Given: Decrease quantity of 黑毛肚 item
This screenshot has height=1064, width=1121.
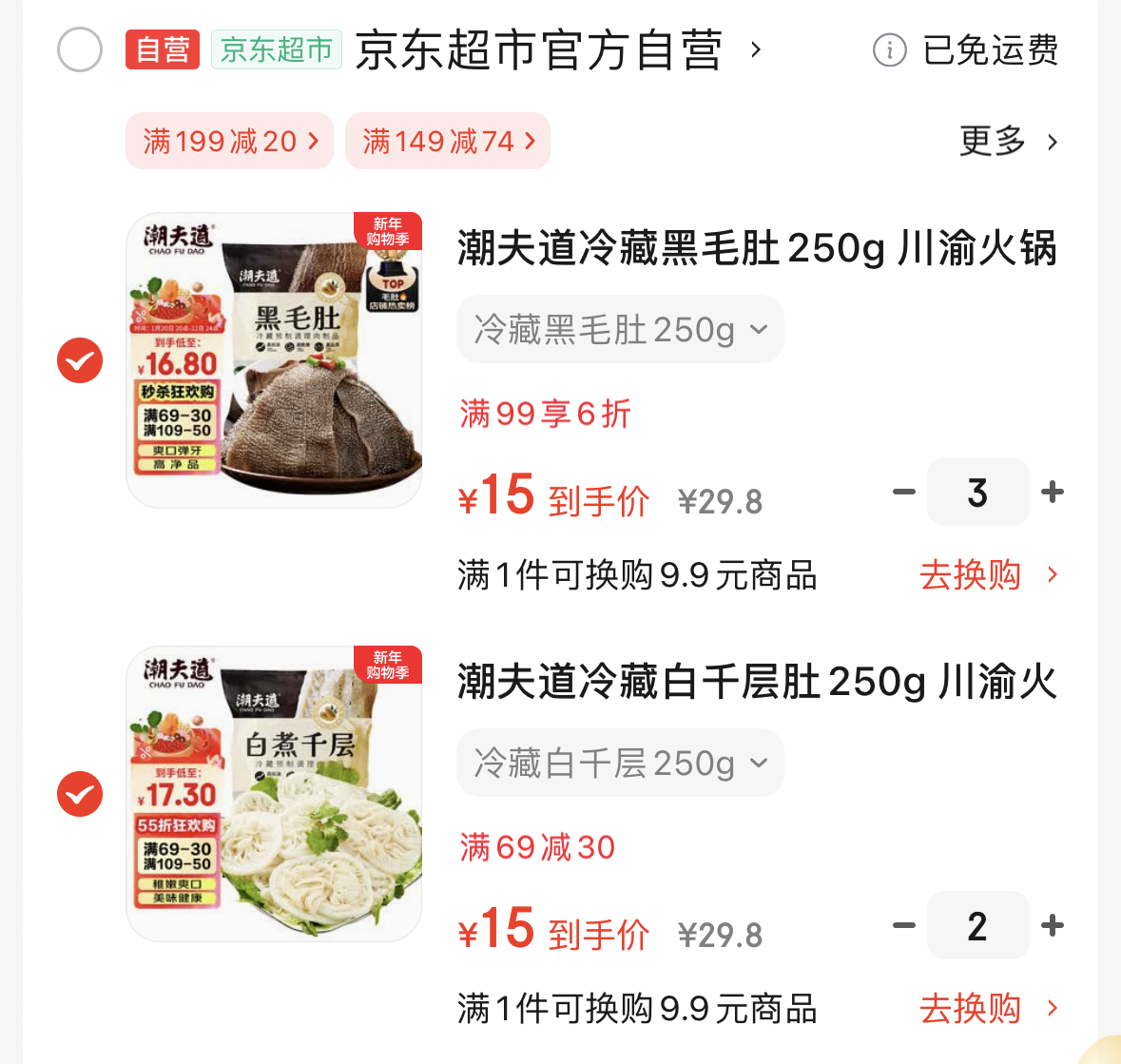Looking at the screenshot, I should click(904, 492).
